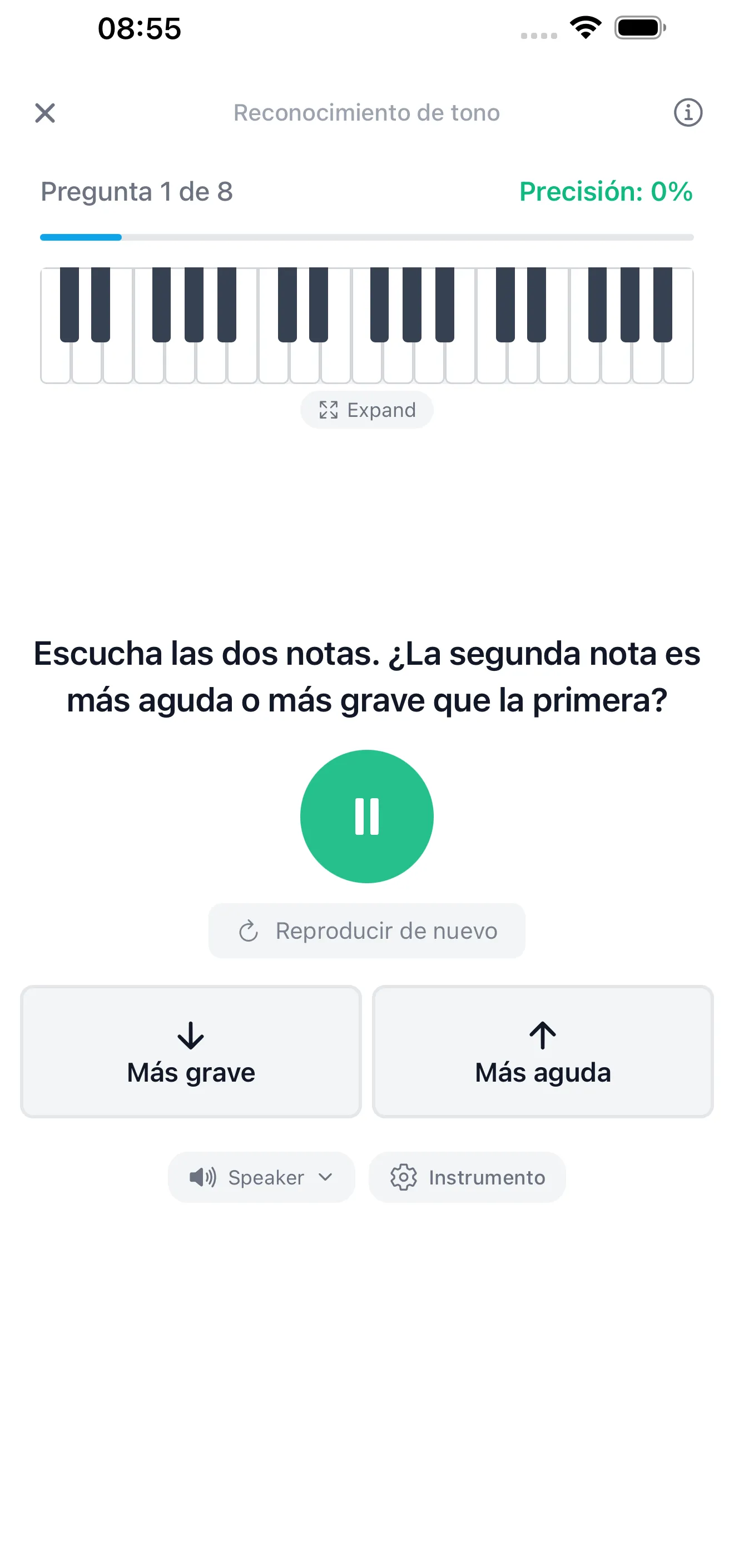Viewport: 734px width, 1568px height.
Task: Tap the pause icon in the green circle
Action: tap(366, 817)
